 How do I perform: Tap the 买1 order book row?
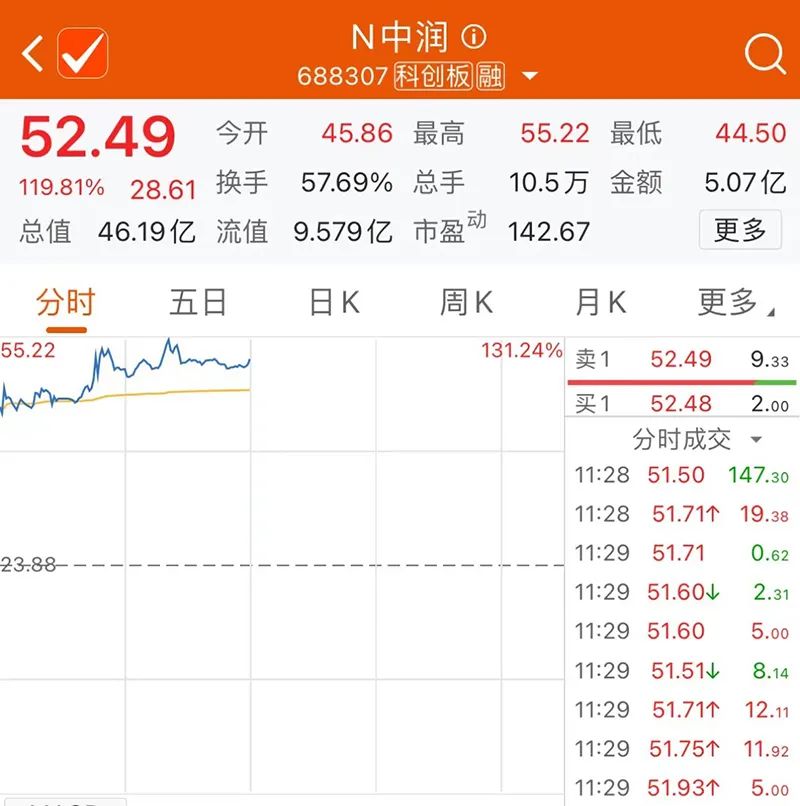click(x=682, y=404)
